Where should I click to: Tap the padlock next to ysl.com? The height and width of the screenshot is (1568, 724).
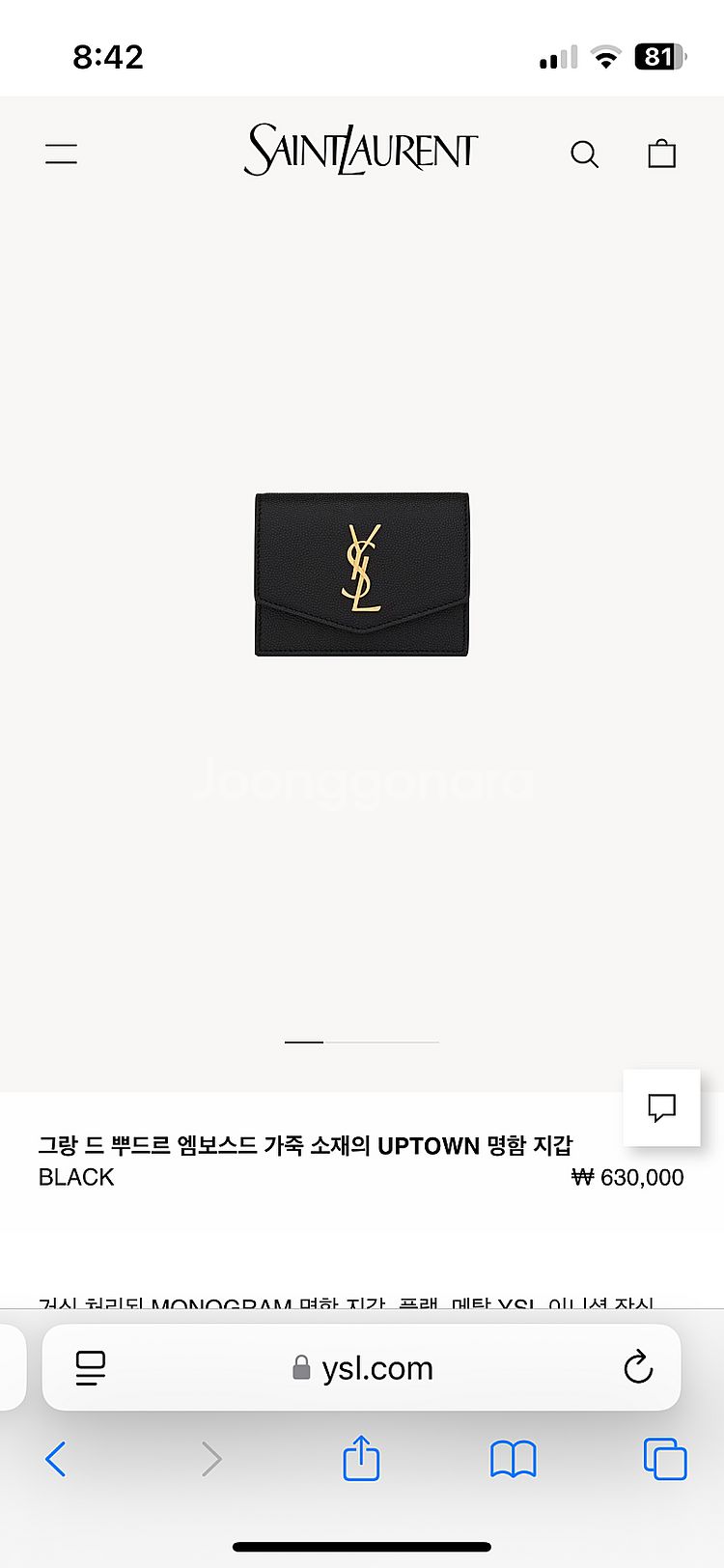click(302, 1367)
